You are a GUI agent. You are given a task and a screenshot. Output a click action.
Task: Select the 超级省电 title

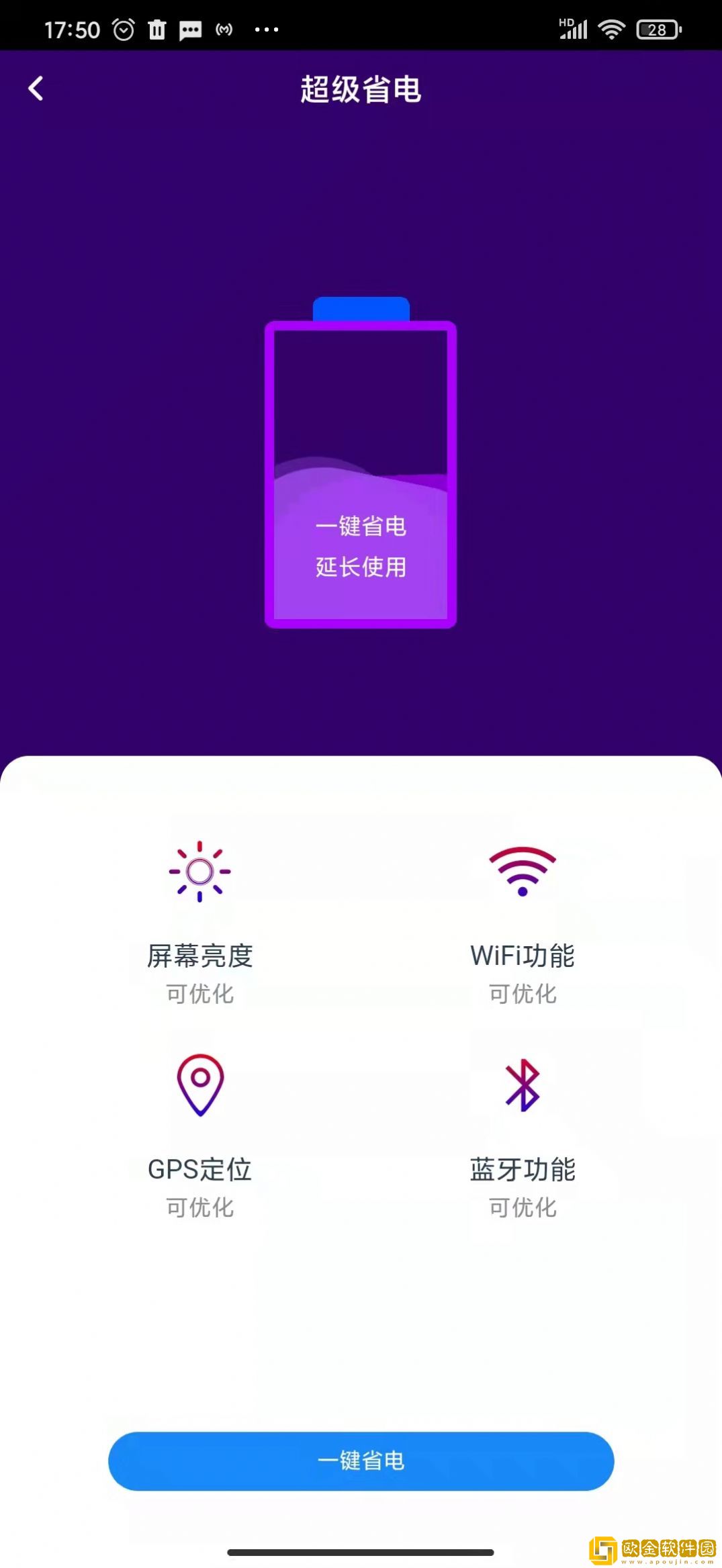coord(361,90)
